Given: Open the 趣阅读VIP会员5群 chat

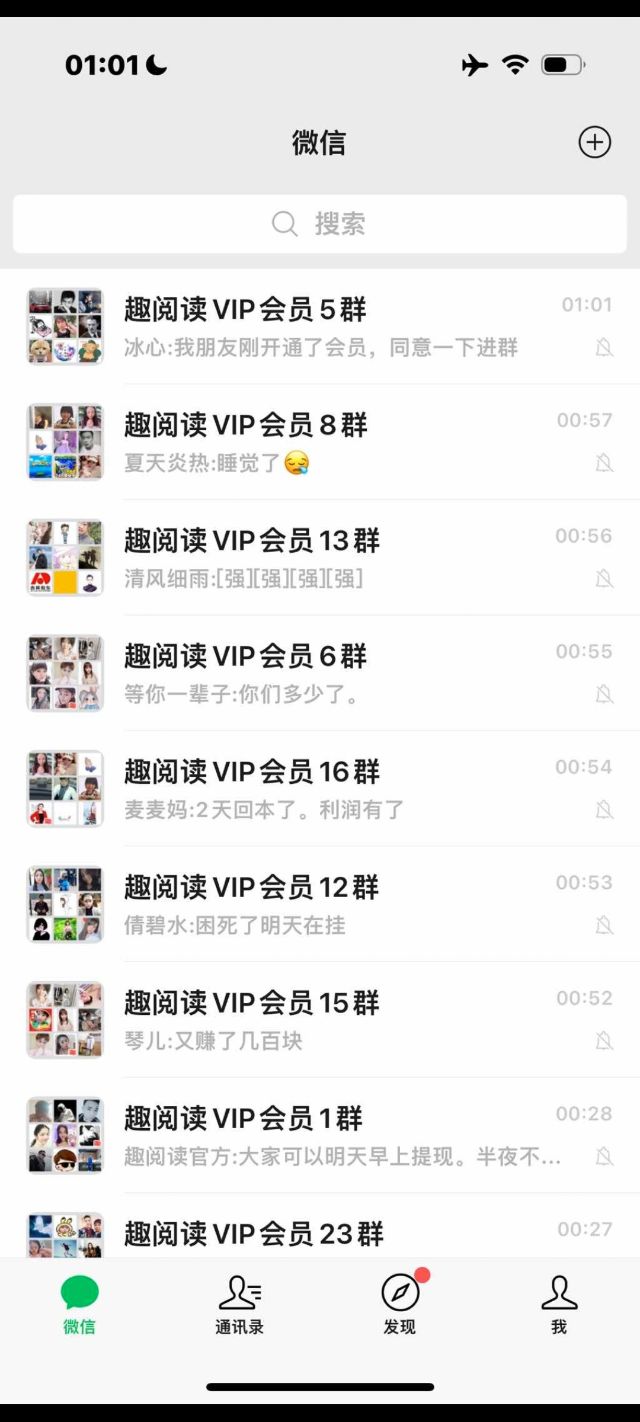Looking at the screenshot, I should tap(320, 326).
